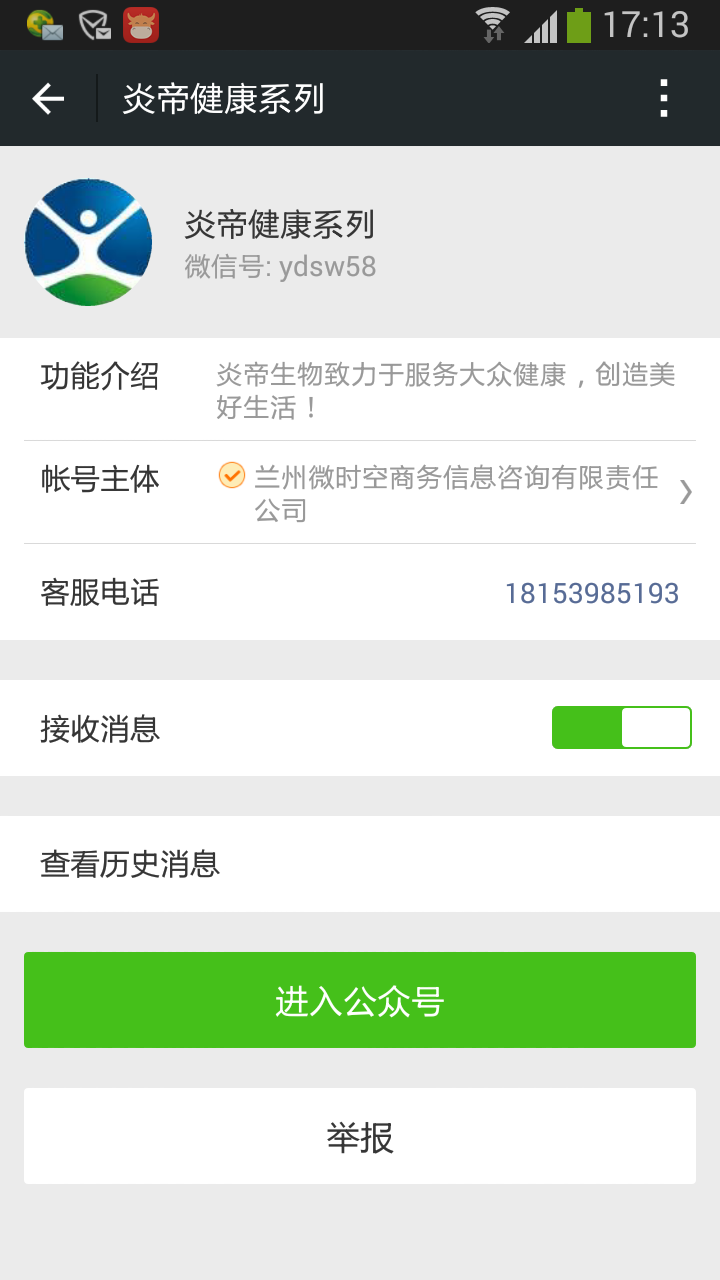Toggle the 接收消息 switch

tap(621, 728)
